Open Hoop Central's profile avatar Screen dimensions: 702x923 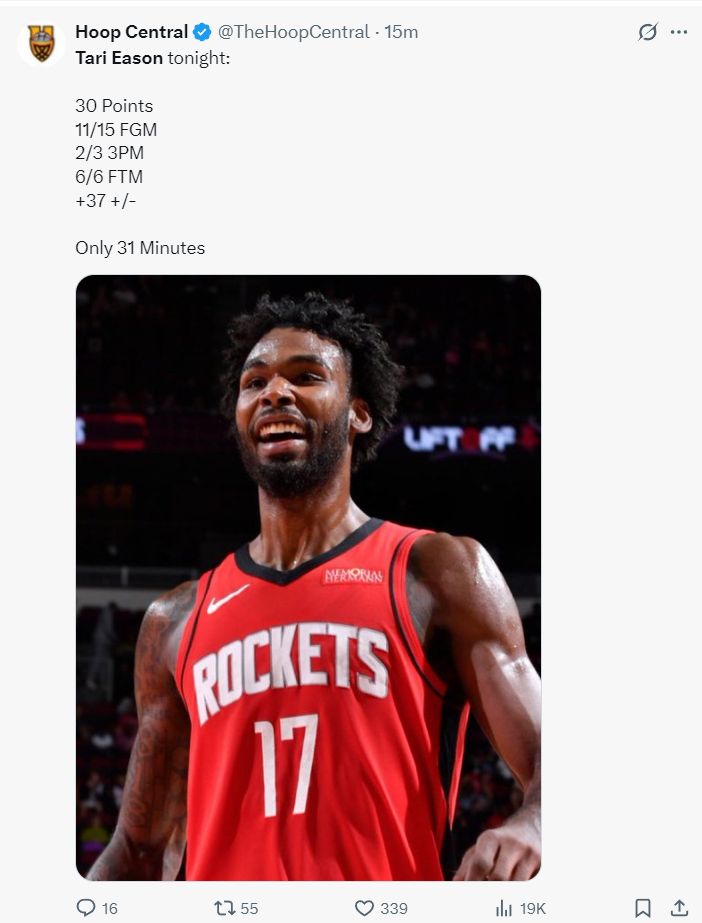(x=41, y=44)
